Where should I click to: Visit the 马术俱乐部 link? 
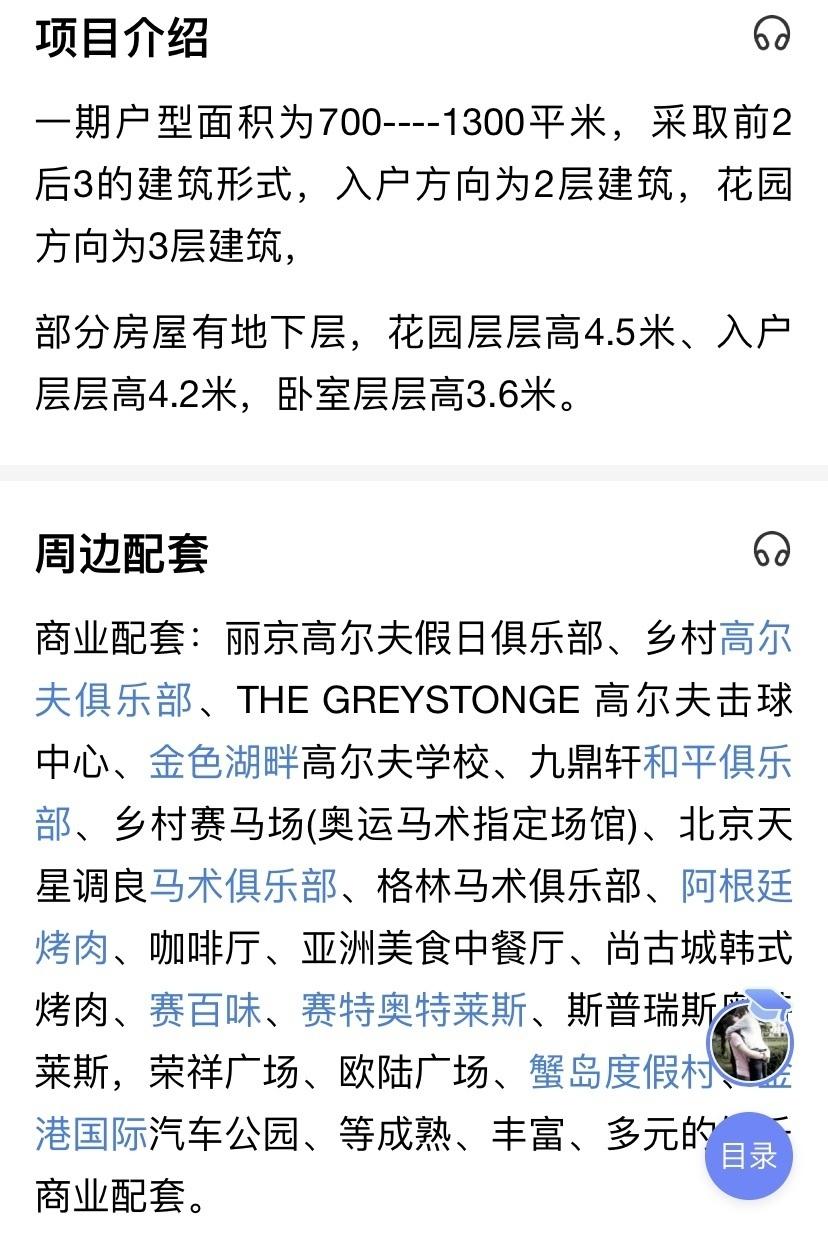pos(243,886)
